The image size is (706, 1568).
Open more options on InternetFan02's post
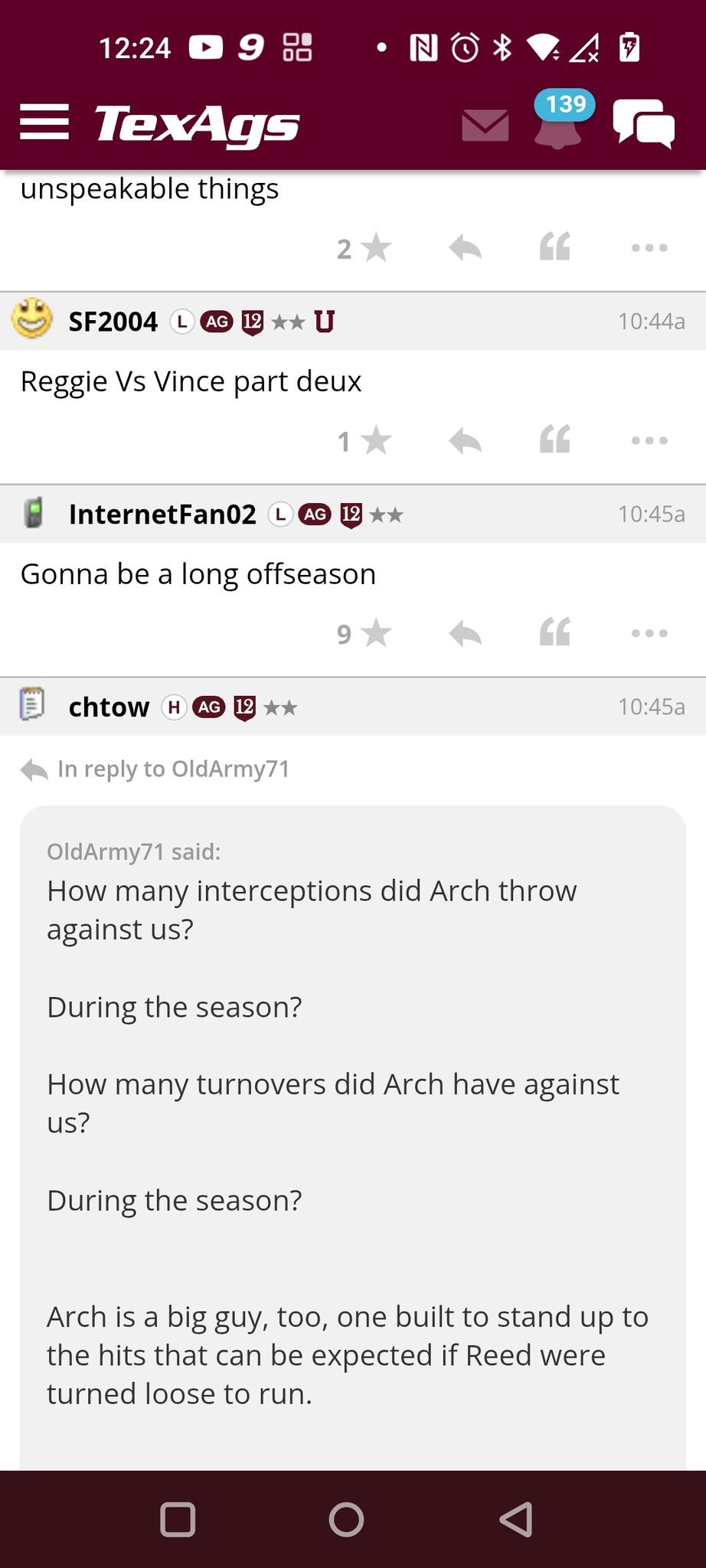coord(649,634)
